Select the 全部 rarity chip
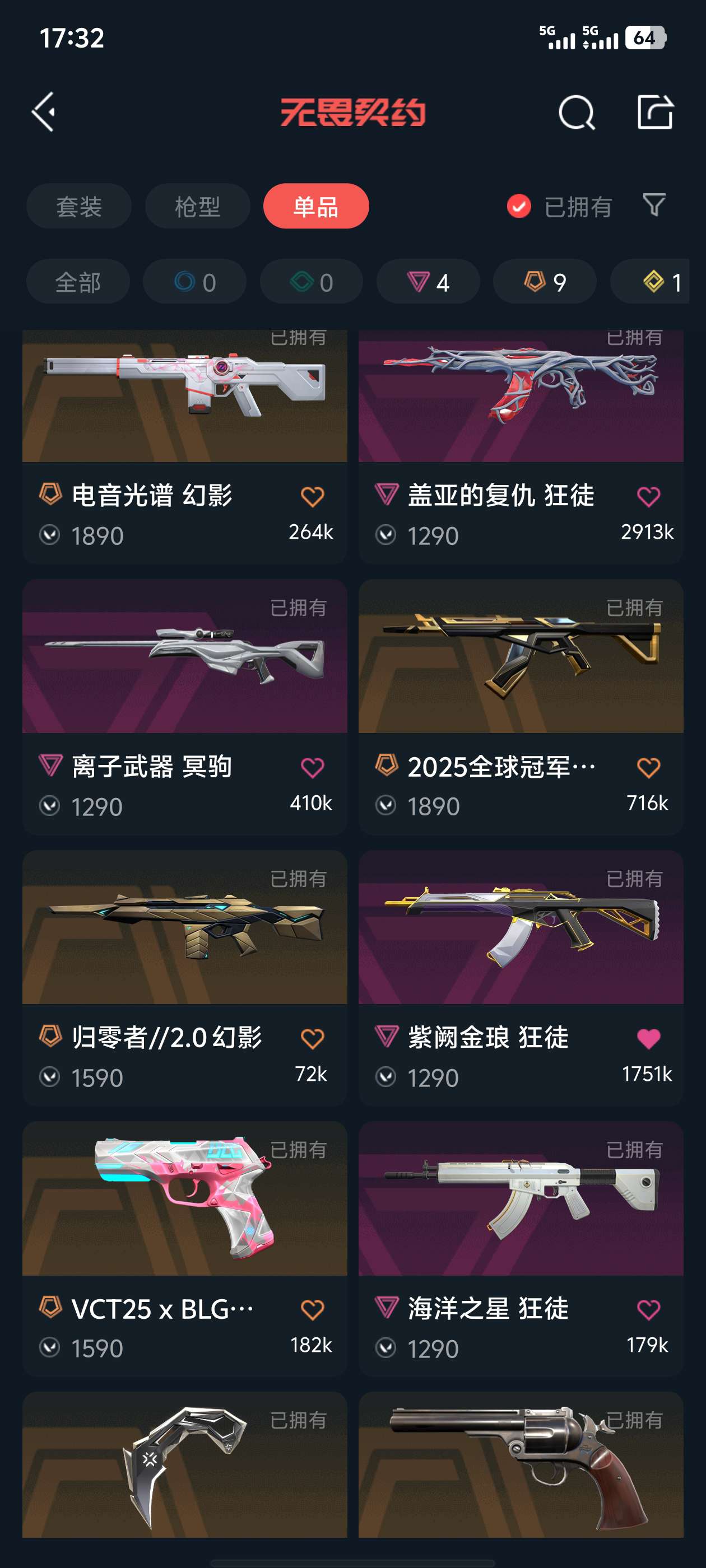 coord(78,282)
